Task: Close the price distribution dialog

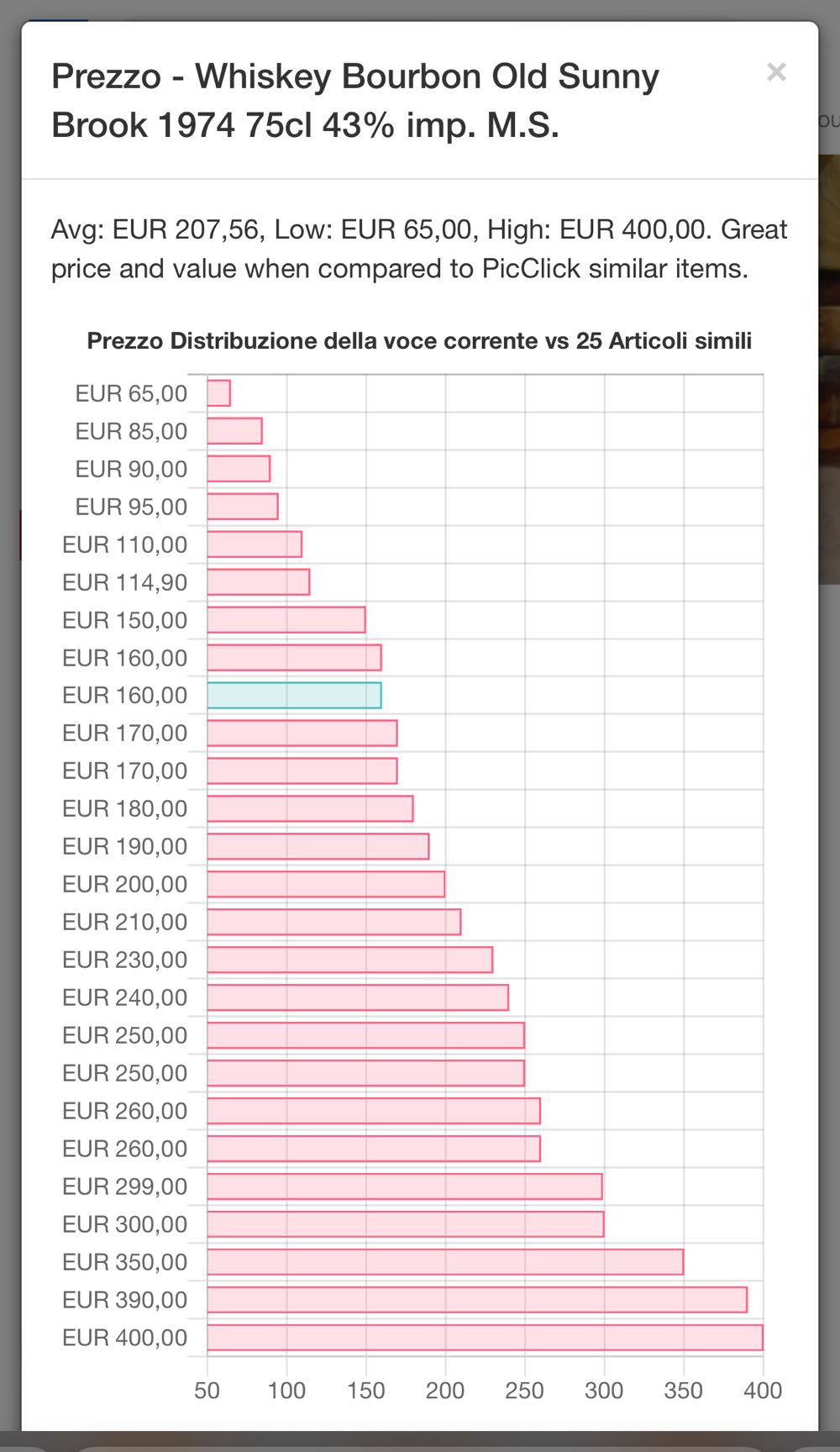Action: tap(776, 73)
